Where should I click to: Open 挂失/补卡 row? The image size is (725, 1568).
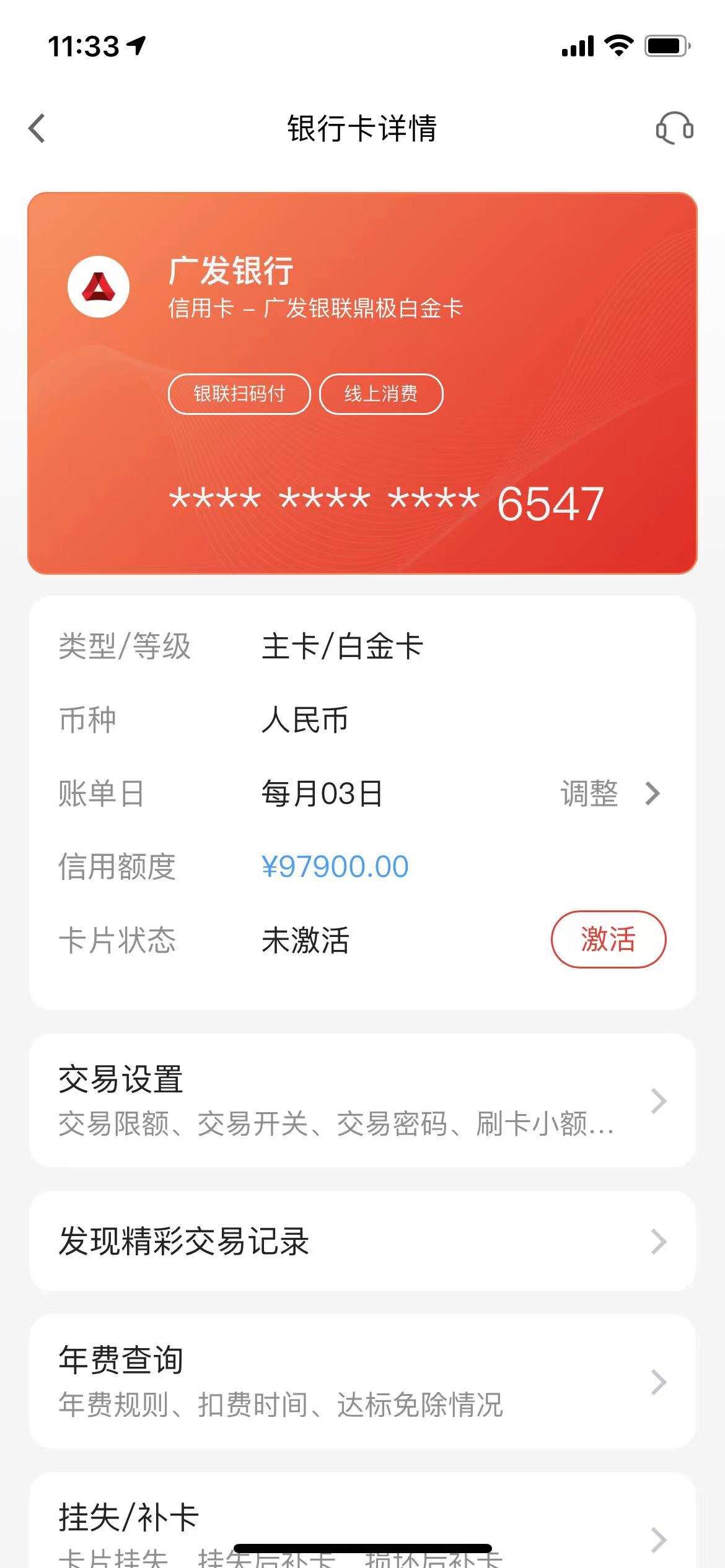tap(362, 1522)
